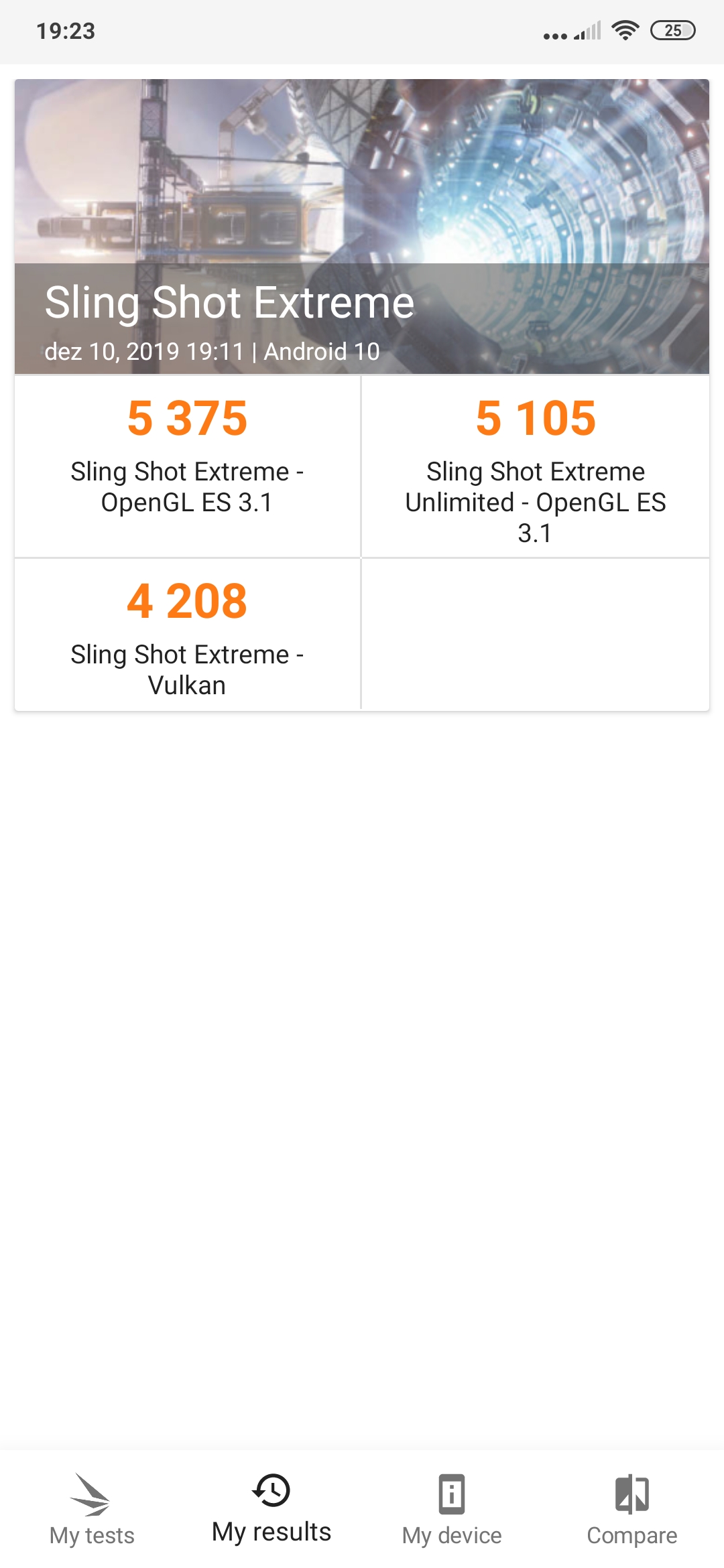Screen dimensions: 724x1568
Task: Go to the Compare tab
Action: (632, 1509)
